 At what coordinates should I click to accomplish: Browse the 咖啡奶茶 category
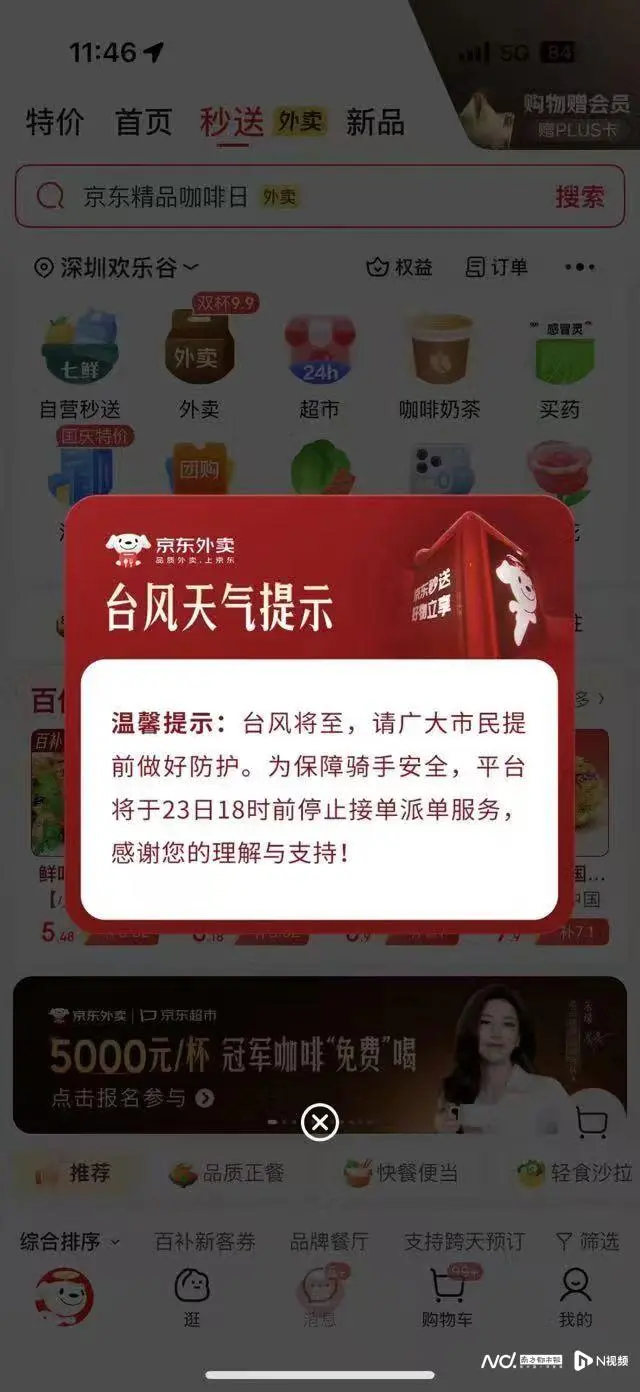(x=440, y=366)
